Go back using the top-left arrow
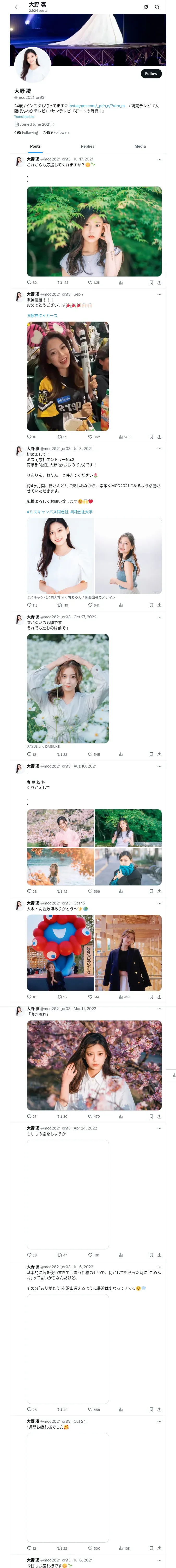 pyautogui.click(x=17, y=7)
